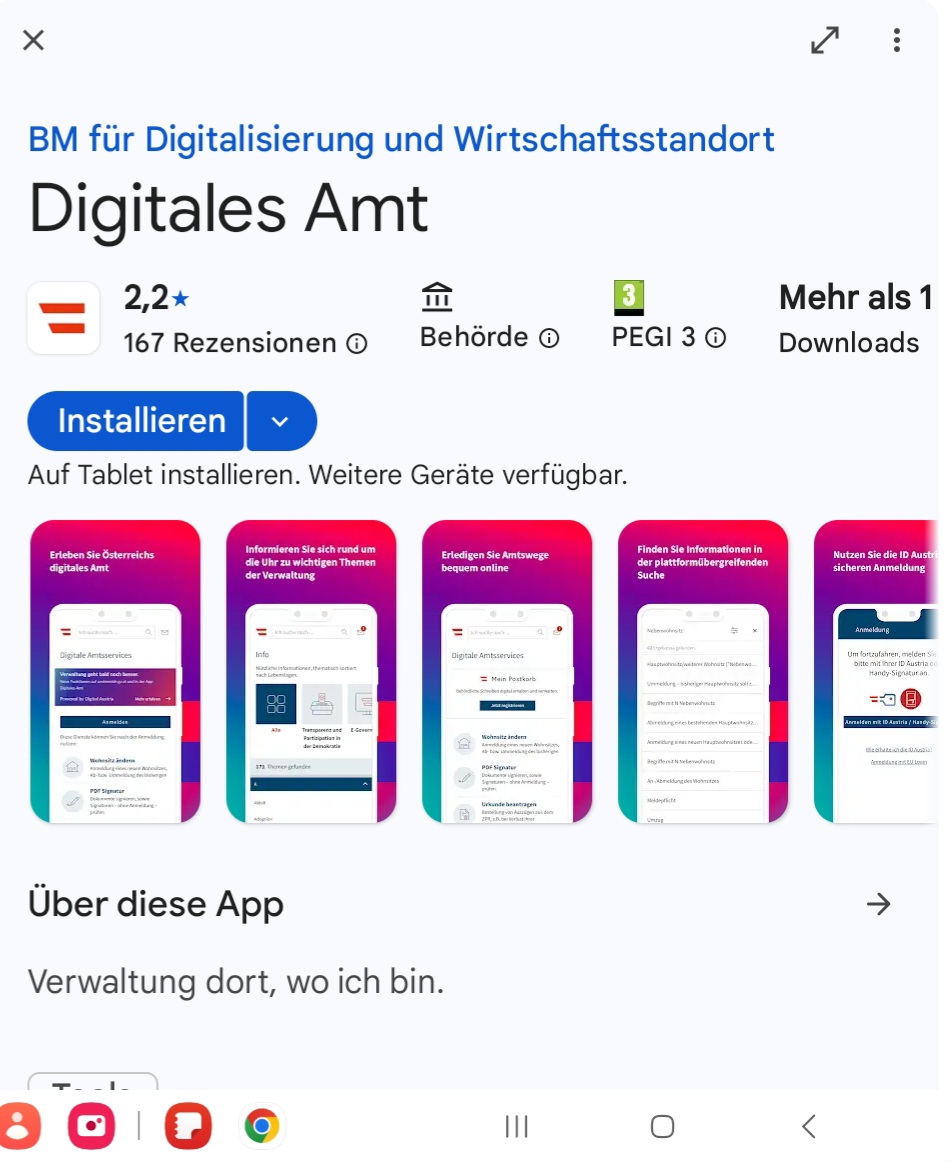View Behörde badge information
The height and width of the screenshot is (1162, 951).
tap(549, 338)
